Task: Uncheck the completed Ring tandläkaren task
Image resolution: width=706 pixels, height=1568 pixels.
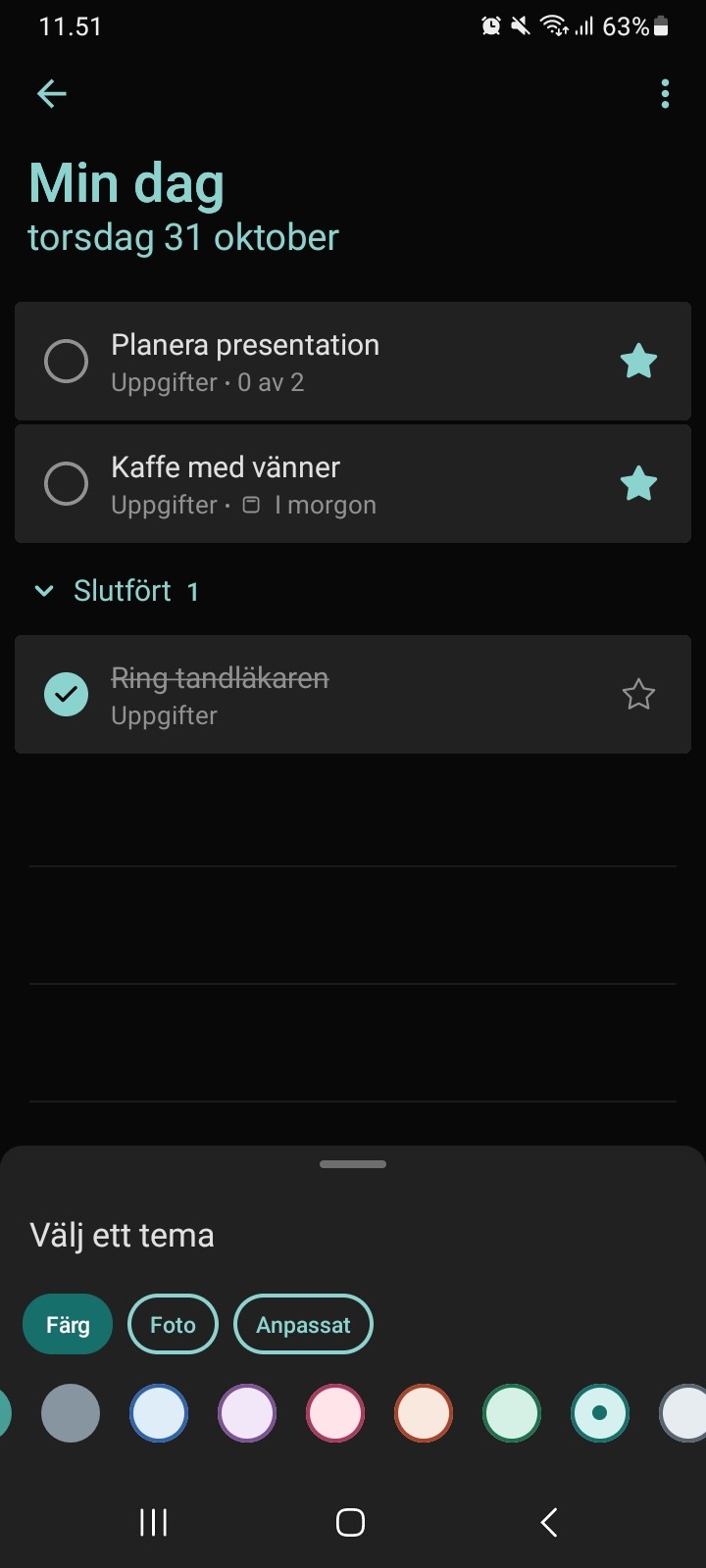Action: [x=67, y=695]
